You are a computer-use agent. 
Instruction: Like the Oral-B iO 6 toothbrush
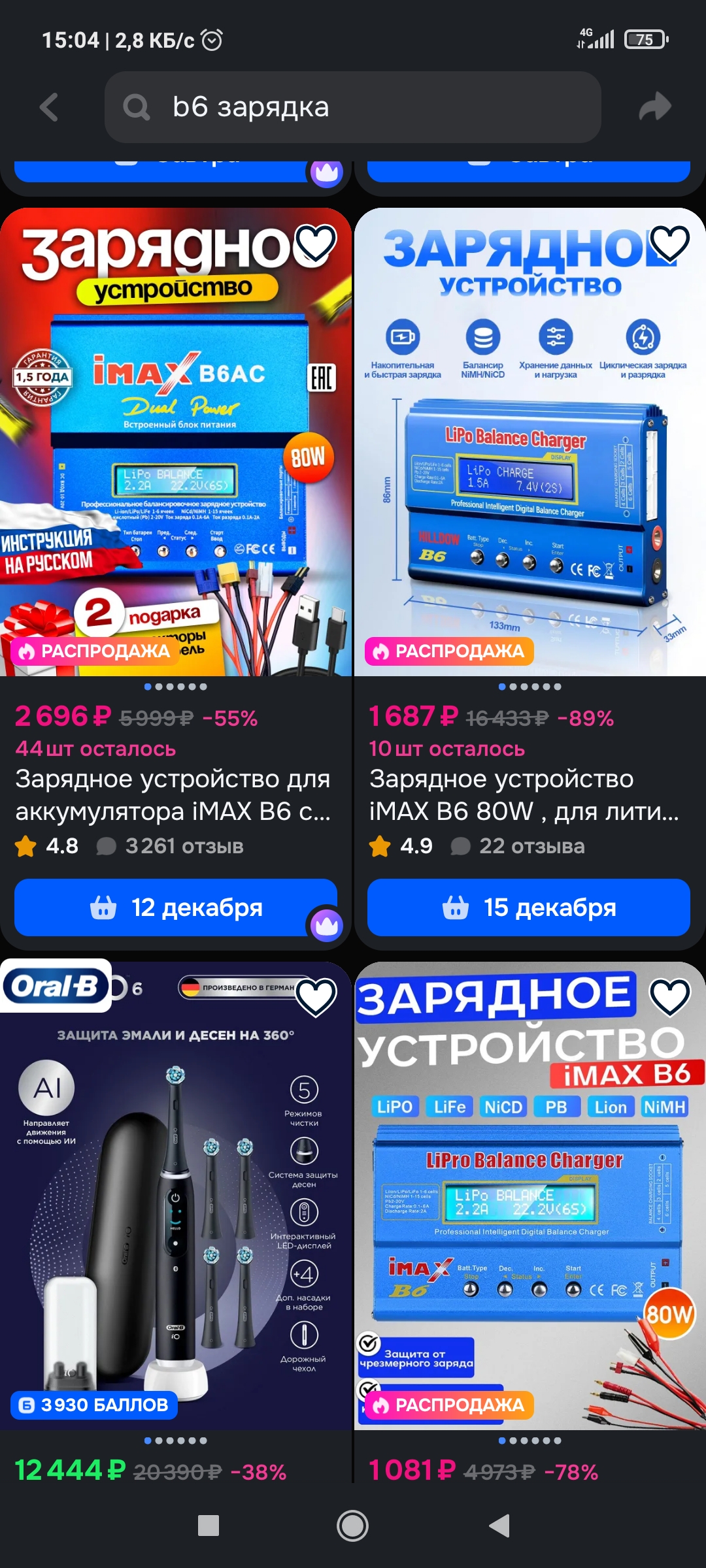click(x=316, y=997)
